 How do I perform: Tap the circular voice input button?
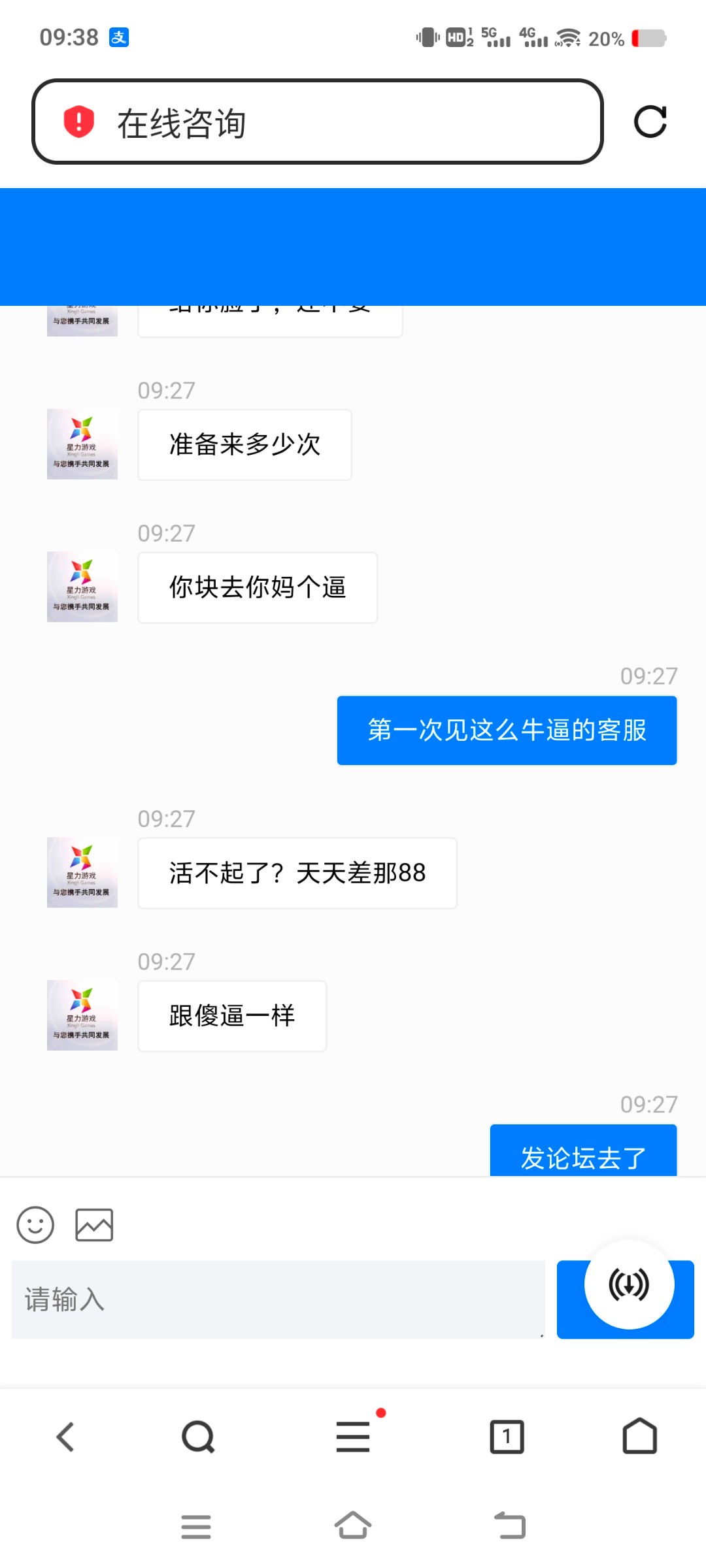point(625,1283)
